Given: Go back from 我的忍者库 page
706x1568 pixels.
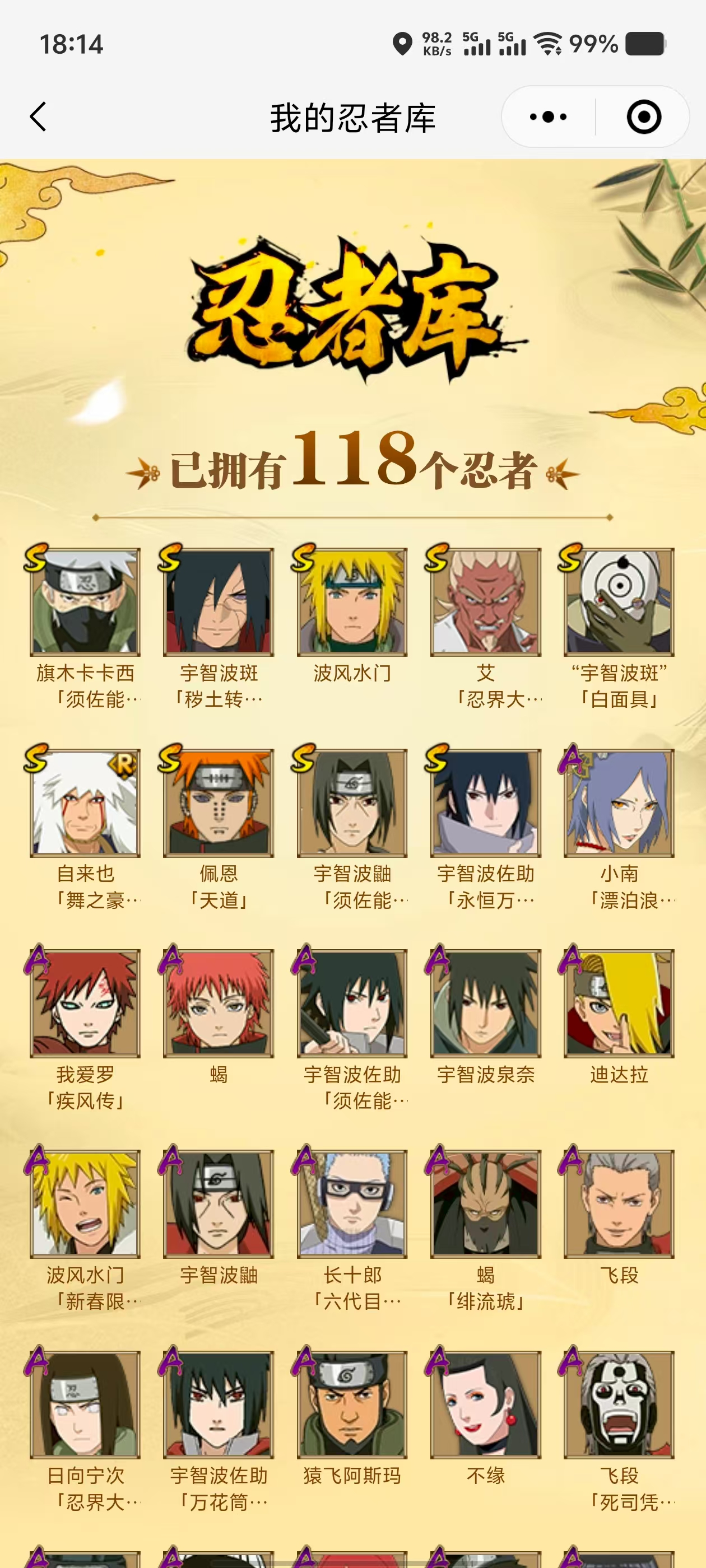Looking at the screenshot, I should 38,116.
